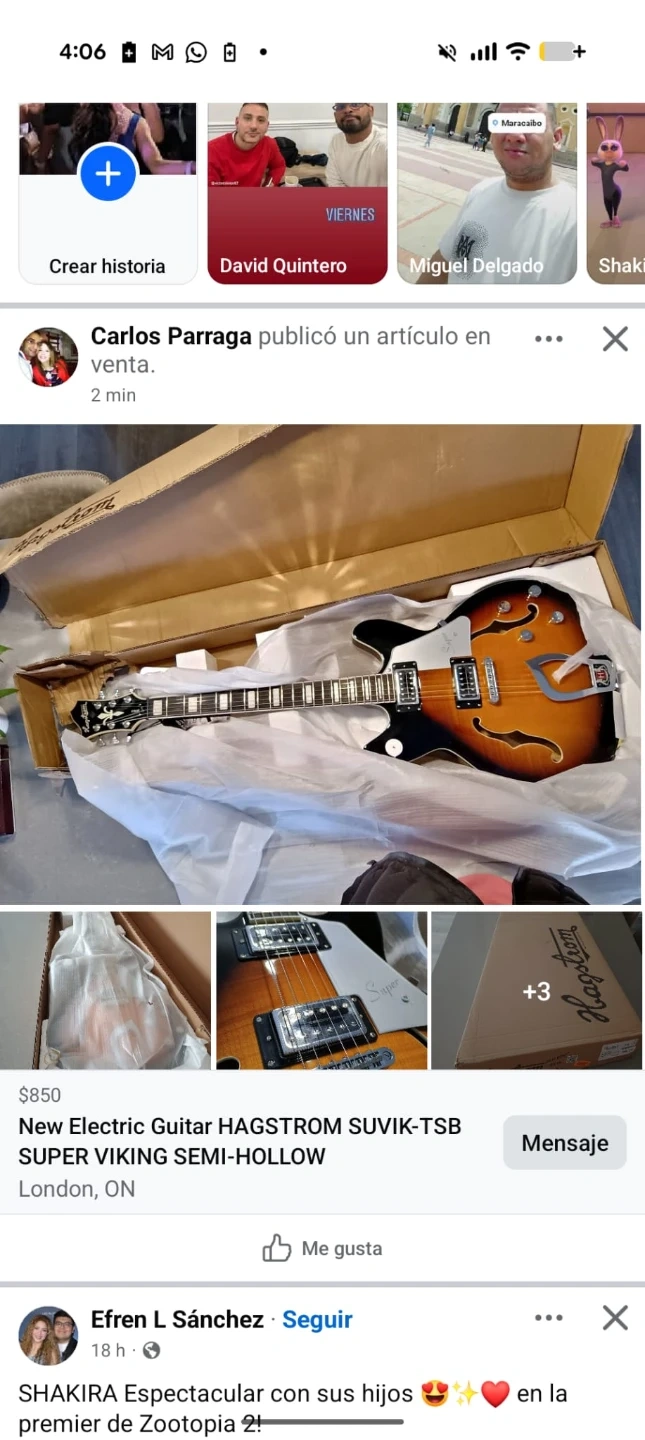Open David Quintero's story
The image size is (645, 1440).
[297, 193]
